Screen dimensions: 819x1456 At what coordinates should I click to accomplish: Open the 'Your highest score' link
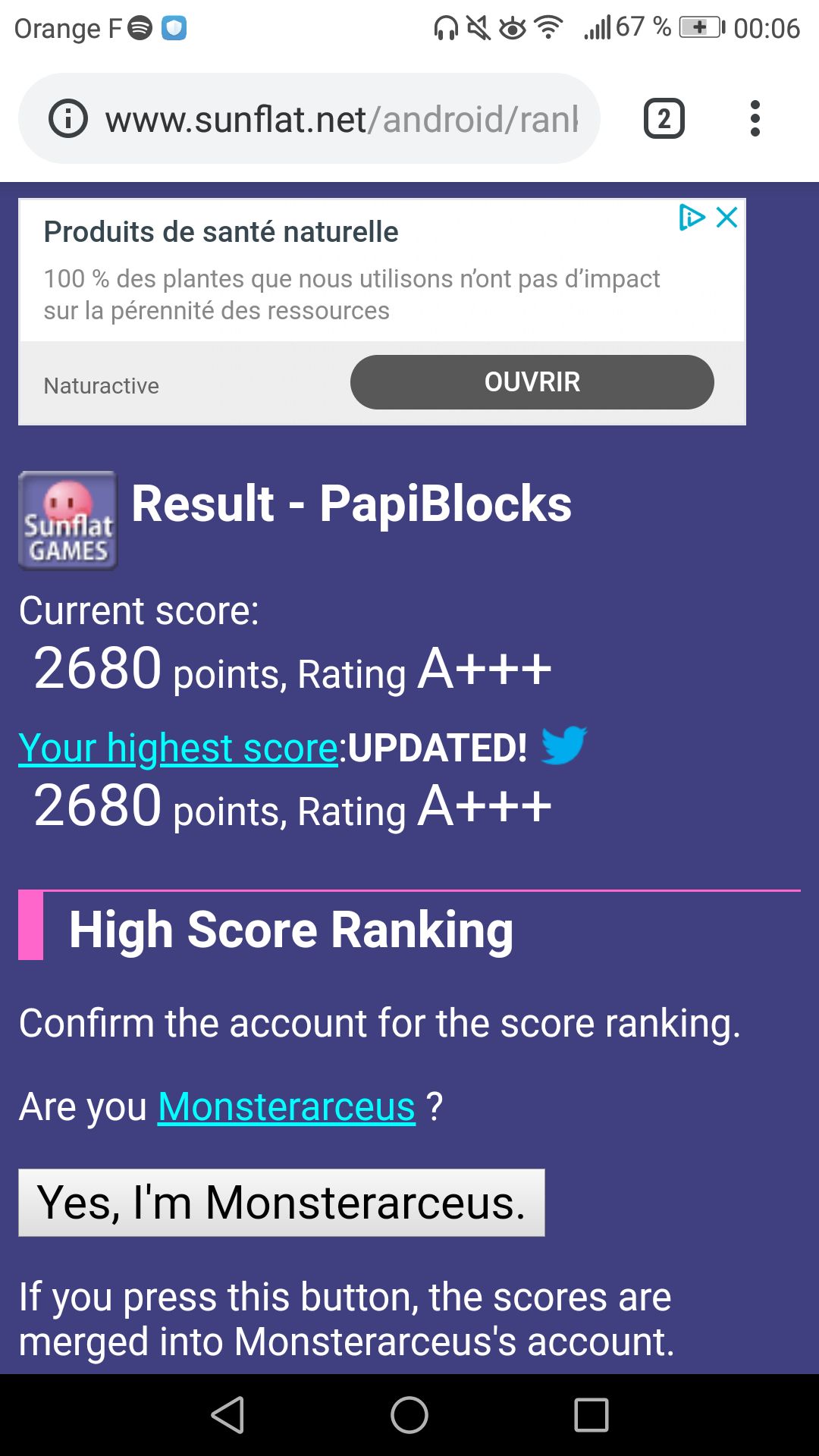[178, 748]
